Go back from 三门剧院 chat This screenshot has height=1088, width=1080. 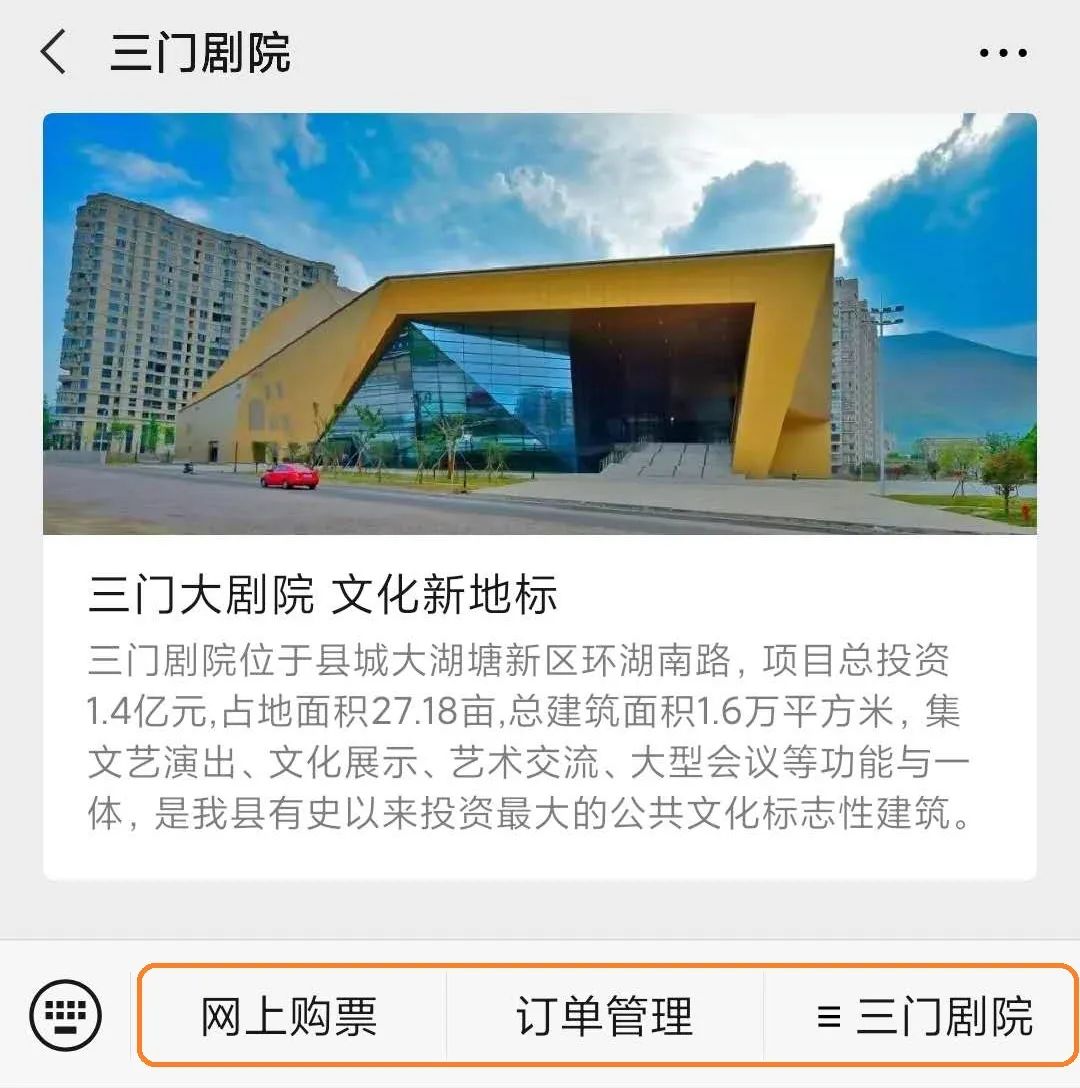[x=54, y=52]
